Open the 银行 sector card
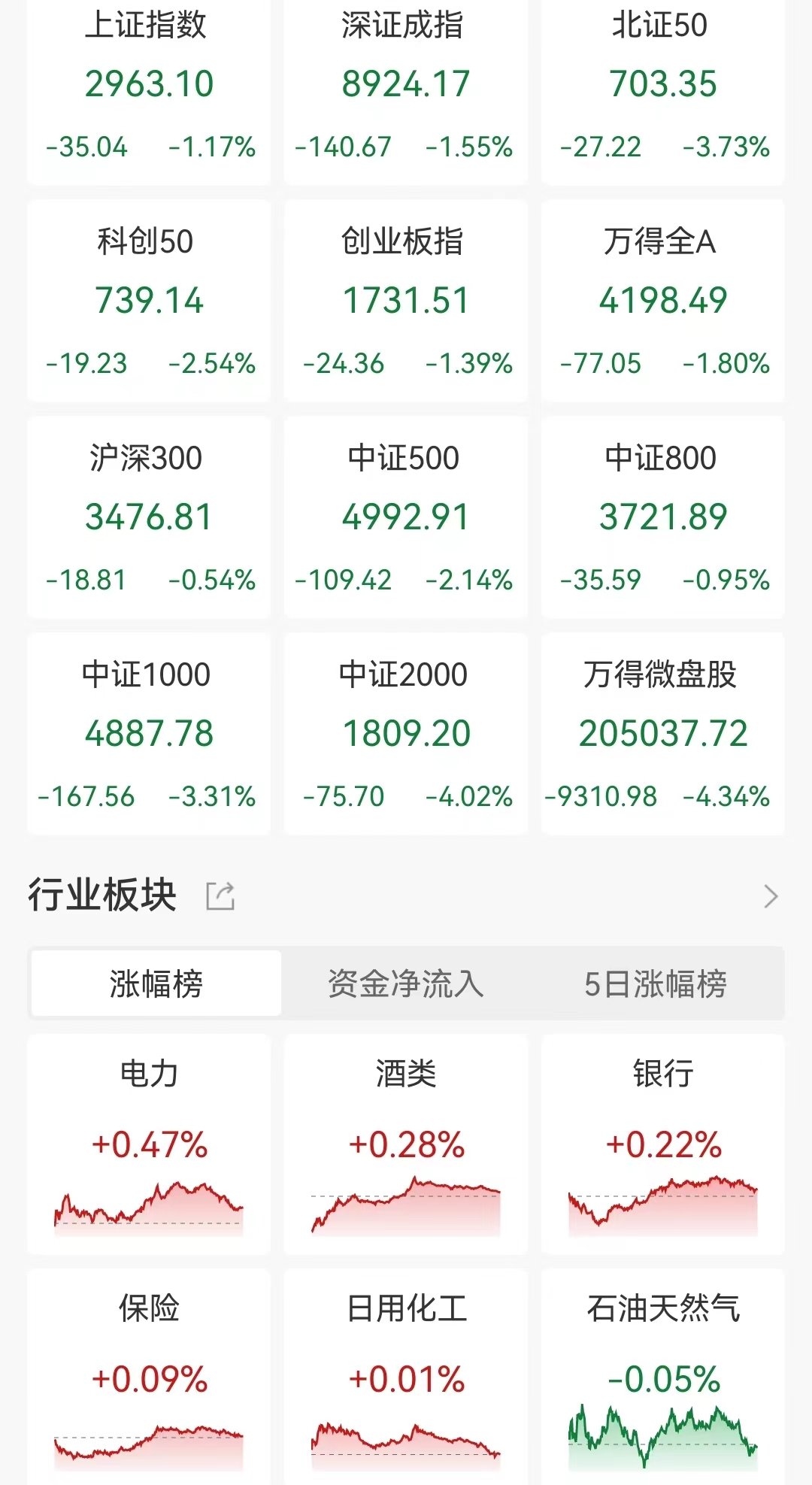This screenshot has width=812, height=1485. click(663, 1144)
